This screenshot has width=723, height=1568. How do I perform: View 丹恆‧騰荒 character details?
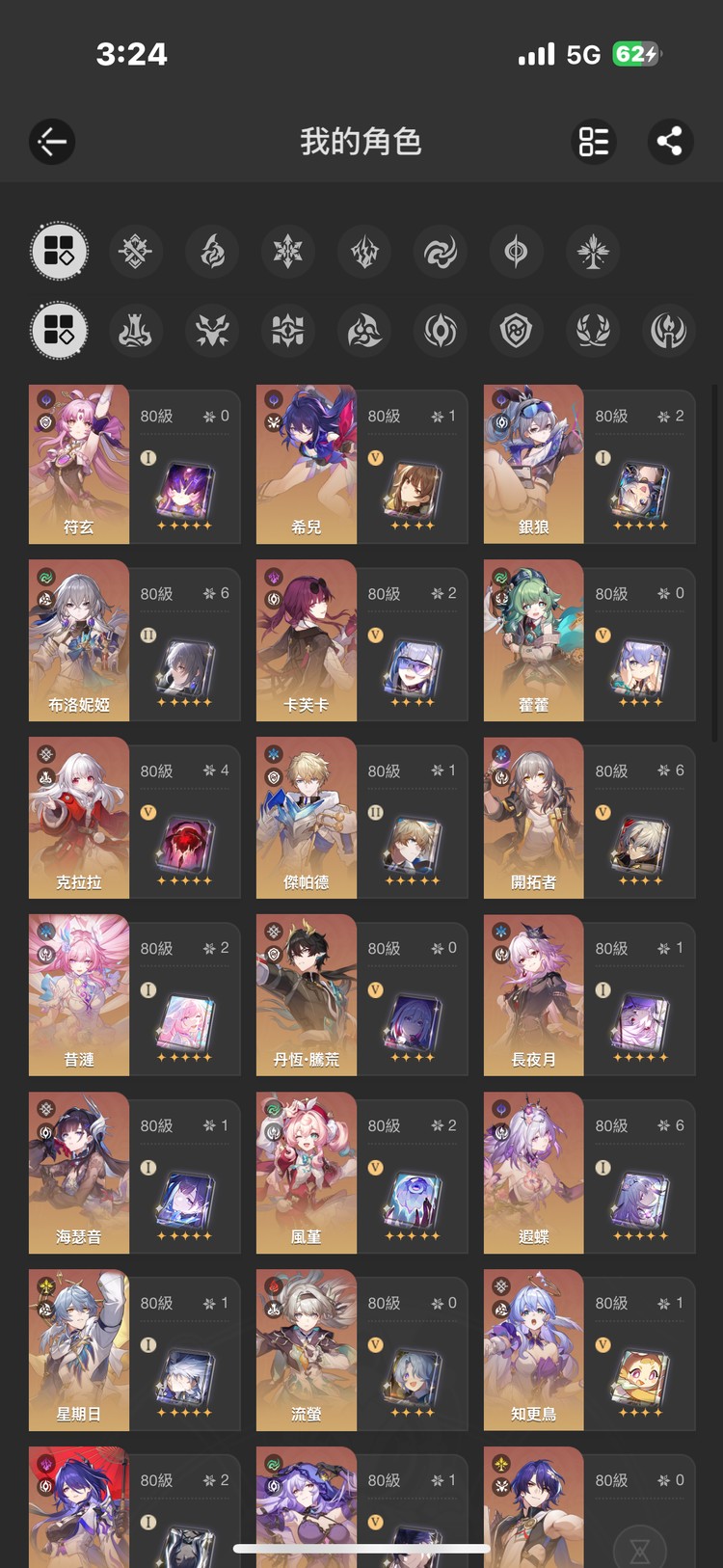[x=361, y=996]
